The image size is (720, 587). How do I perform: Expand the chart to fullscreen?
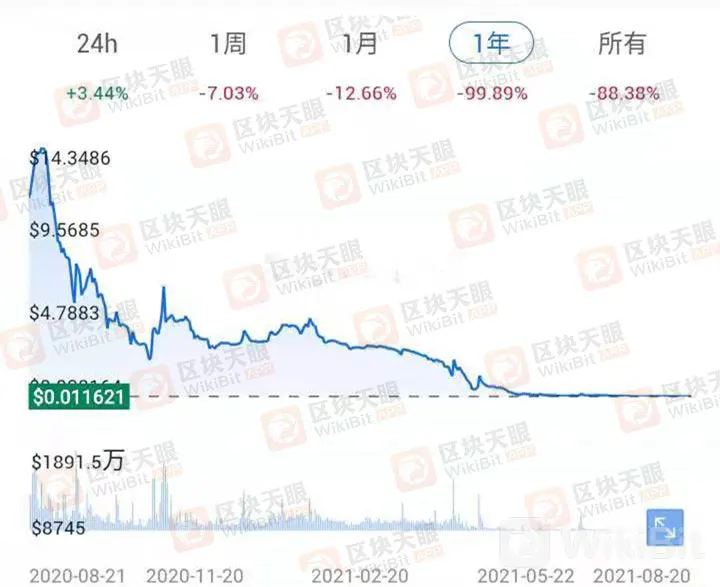pyautogui.click(x=665, y=526)
